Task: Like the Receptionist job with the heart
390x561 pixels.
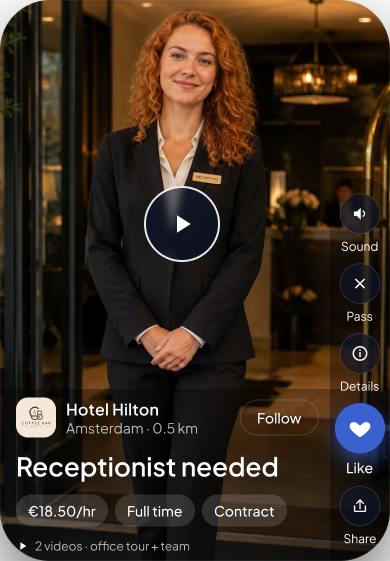Action: click(360, 428)
